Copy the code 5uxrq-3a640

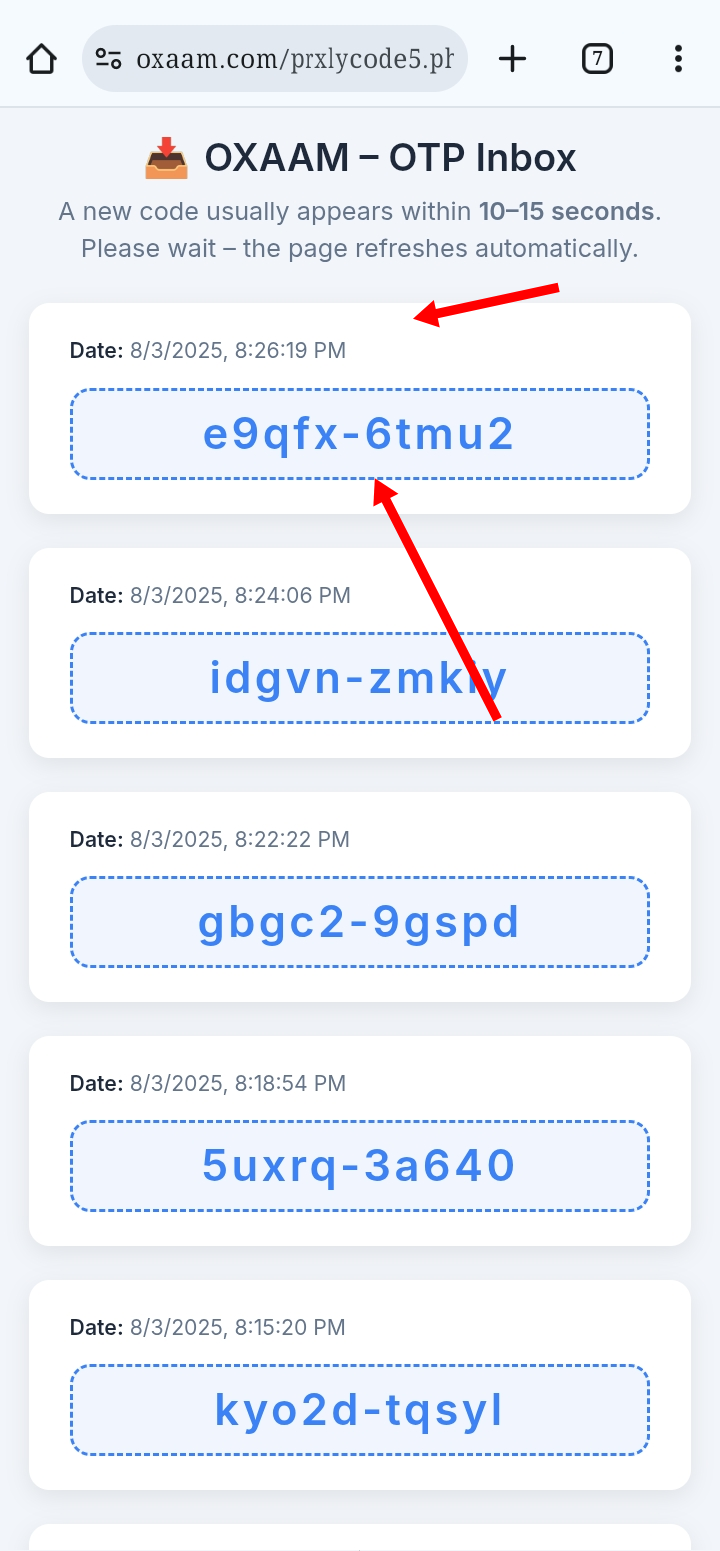[x=359, y=1166]
